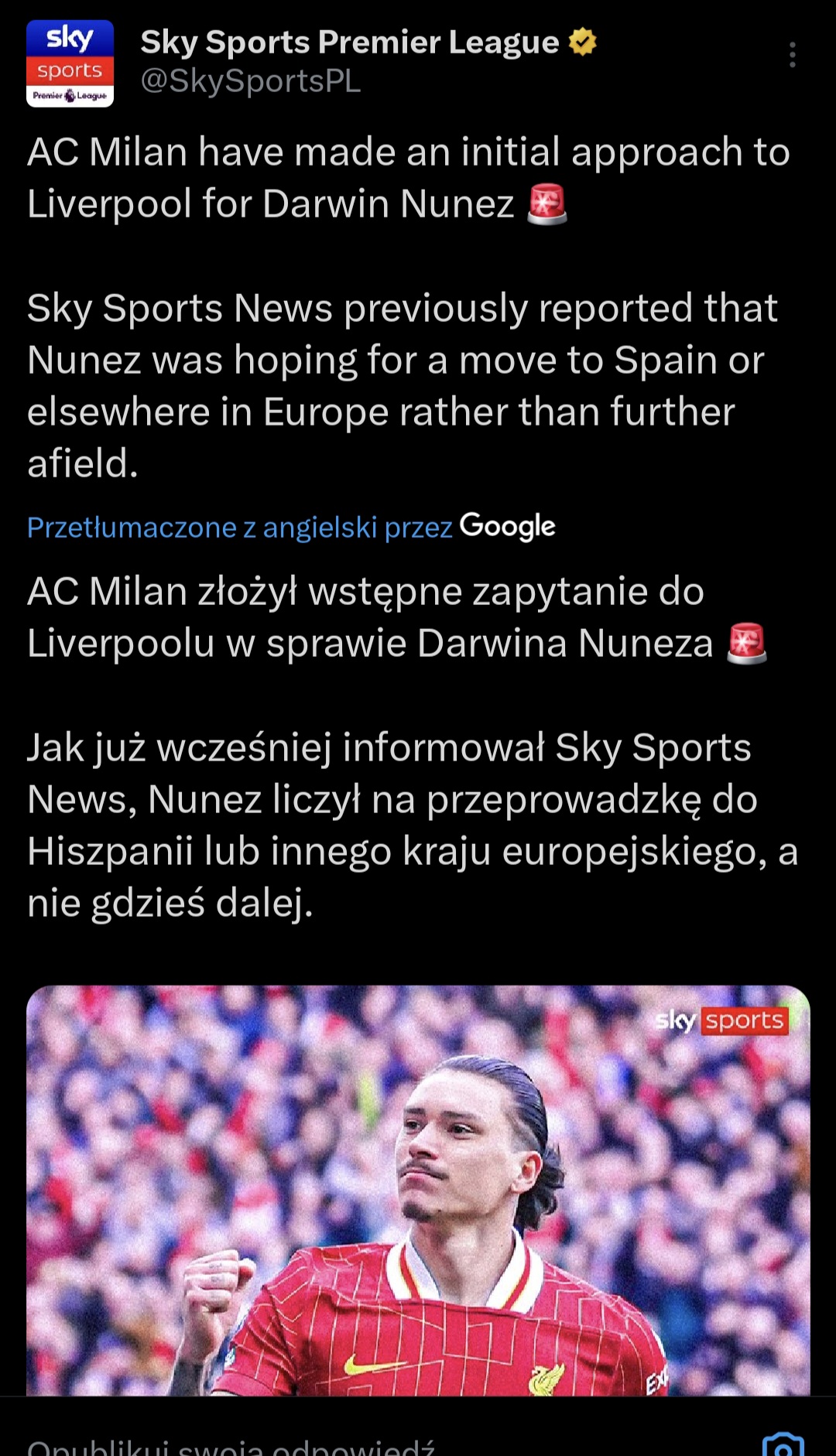Open the Darwin Nunez photo

tap(418, 1190)
